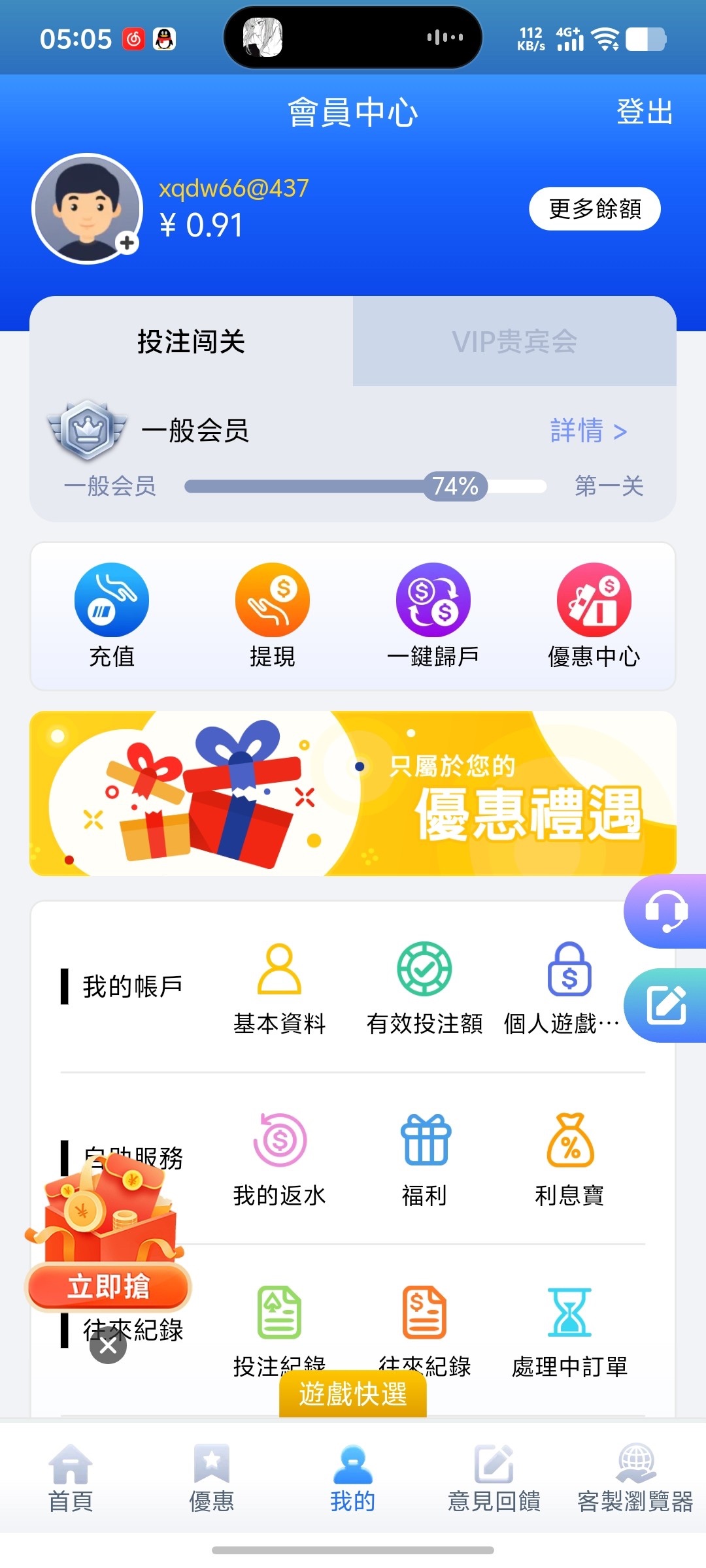The image size is (706, 1568).
Task: Open 更多餘額 balance details
Action: tap(594, 209)
